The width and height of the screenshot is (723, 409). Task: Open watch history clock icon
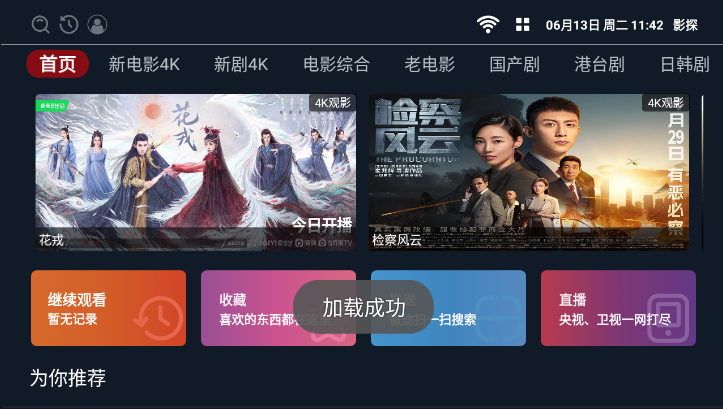(x=69, y=24)
